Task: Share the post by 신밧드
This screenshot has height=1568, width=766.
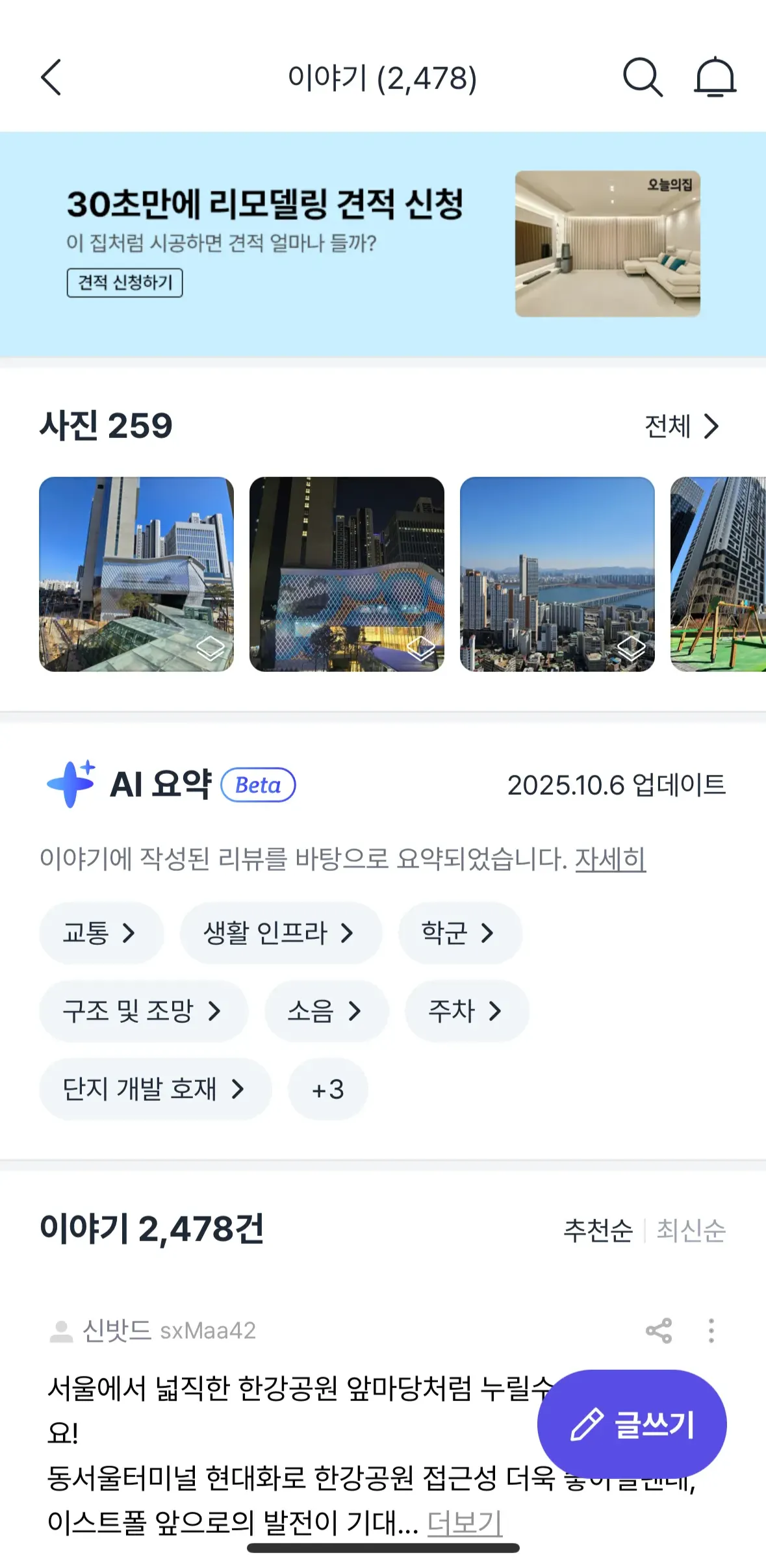Action: (x=658, y=1331)
